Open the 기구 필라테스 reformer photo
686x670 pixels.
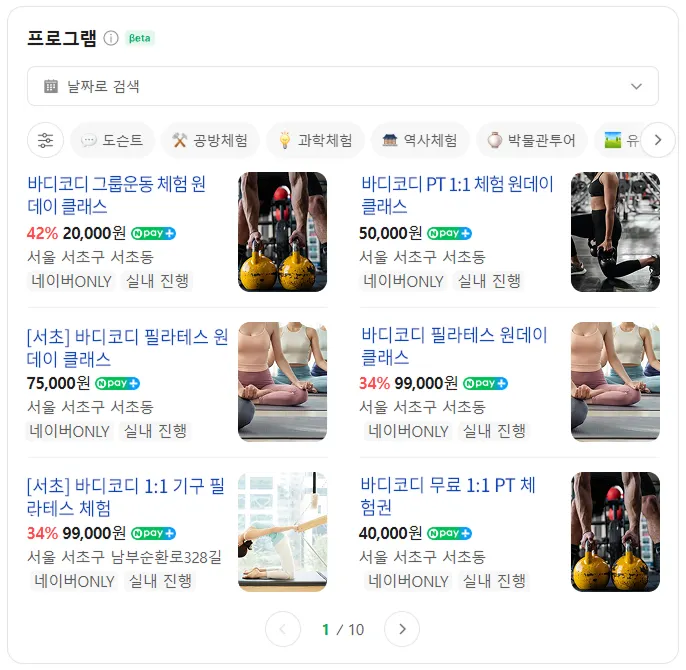(x=282, y=532)
